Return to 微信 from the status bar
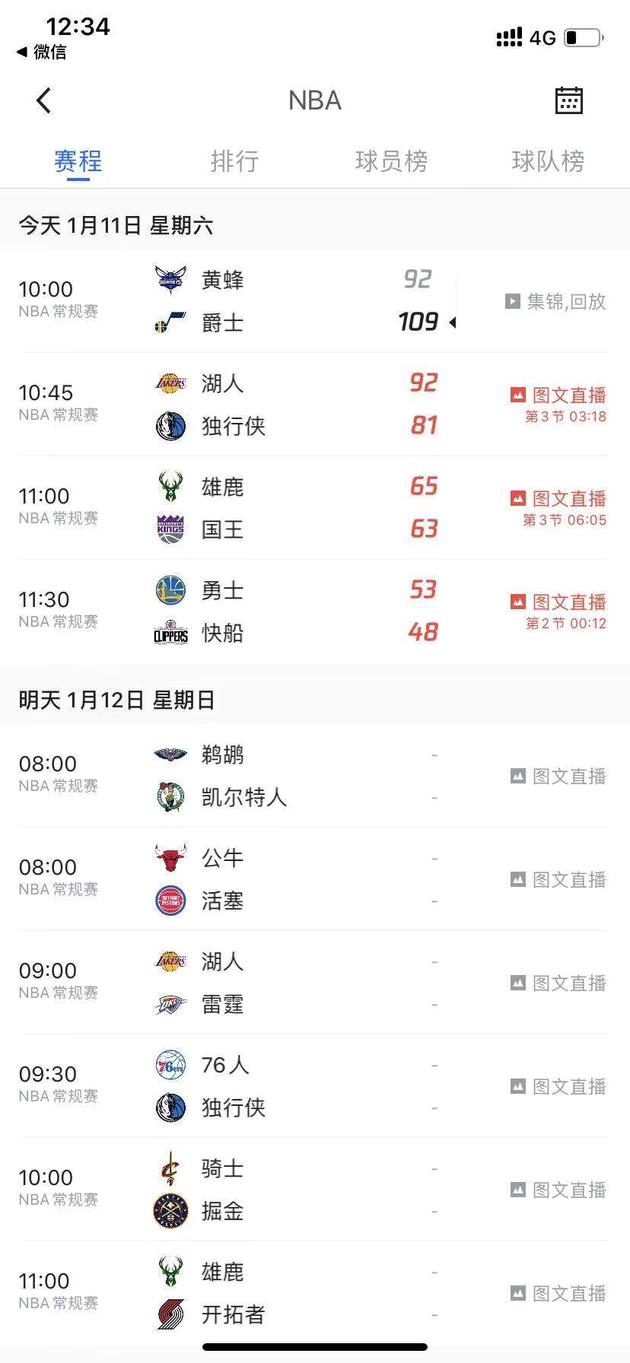630x1363 pixels. [x=42, y=52]
